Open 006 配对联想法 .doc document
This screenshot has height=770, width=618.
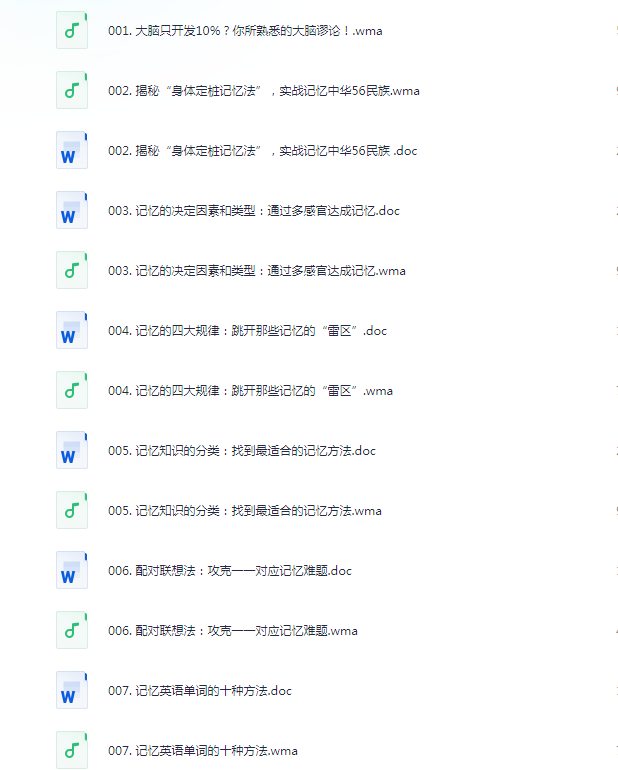pos(230,571)
